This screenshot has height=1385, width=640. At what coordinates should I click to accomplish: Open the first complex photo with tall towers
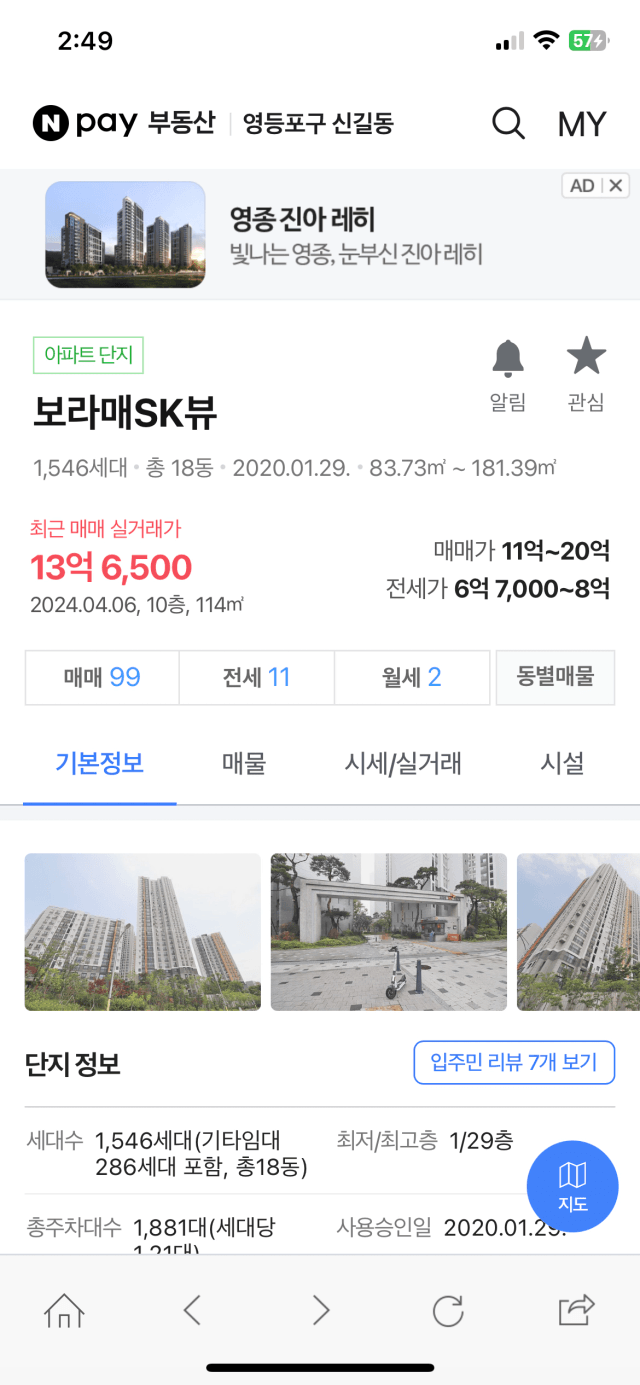(142, 932)
